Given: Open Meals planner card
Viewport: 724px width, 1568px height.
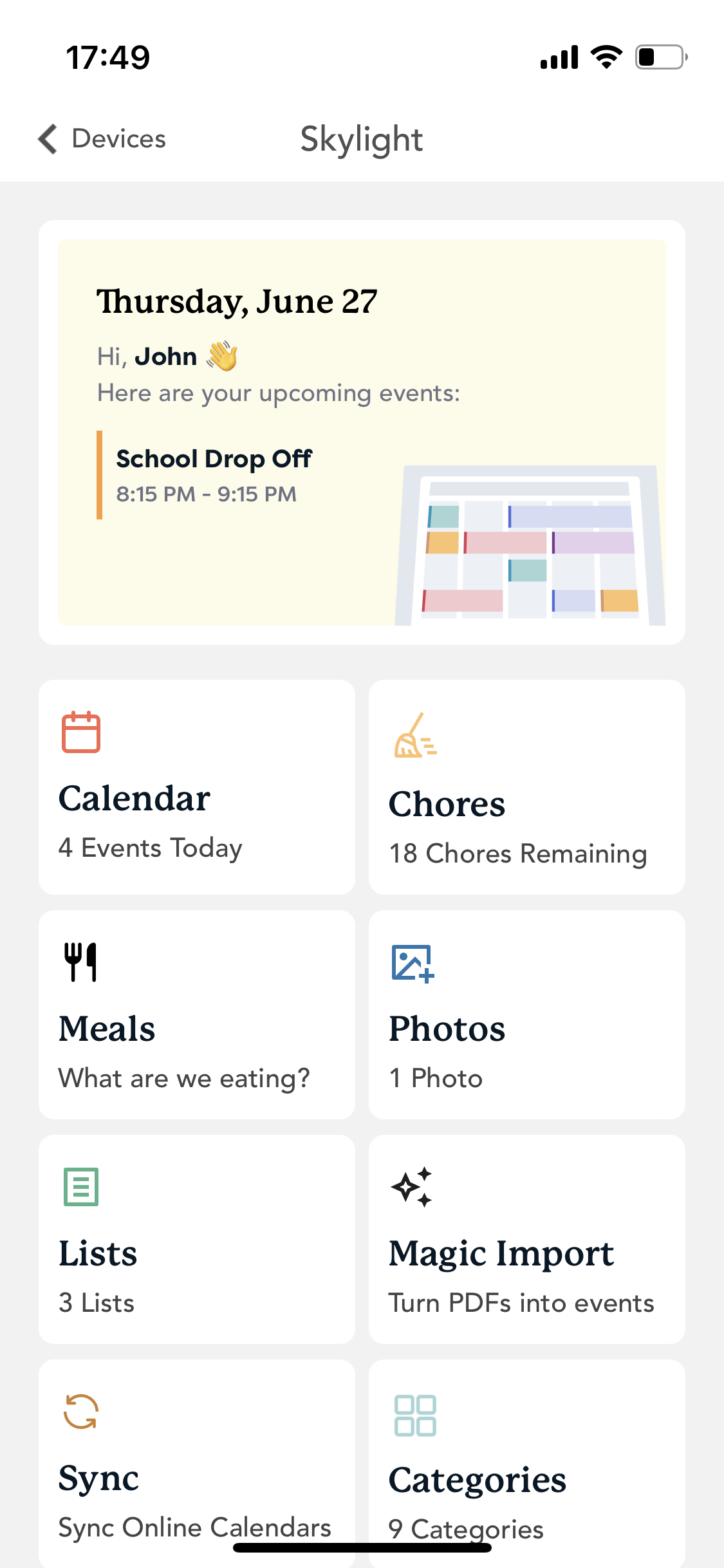Looking at the screenshot, I should click(x=196, y=1014).
